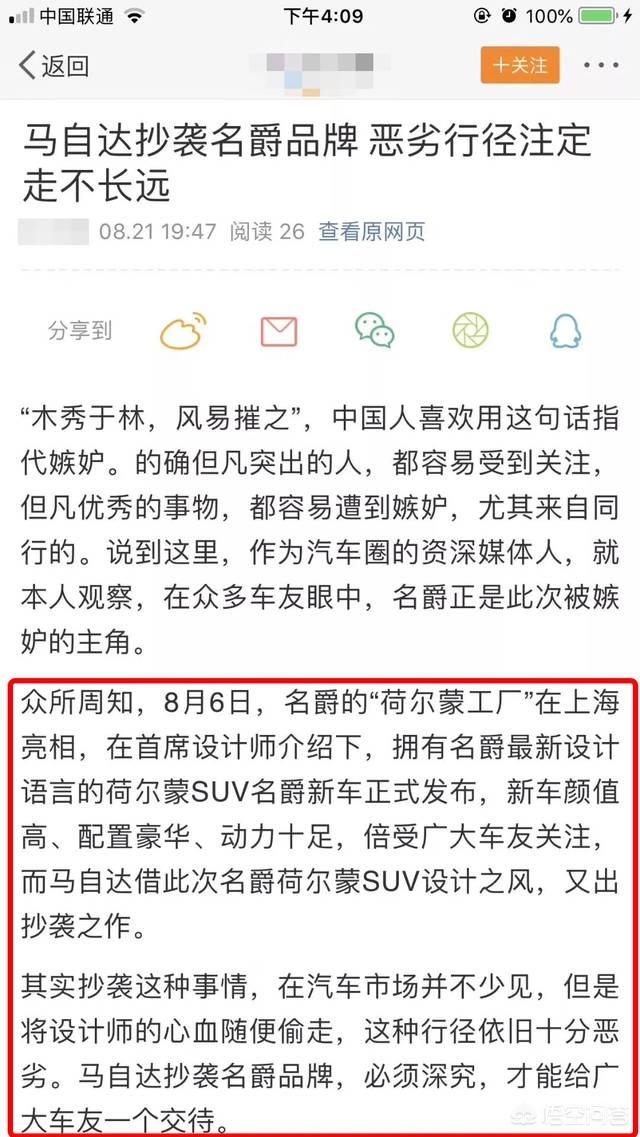Follow the author with +关注
The height and width of the screenshot is (1137, 640).
point(519,66)
